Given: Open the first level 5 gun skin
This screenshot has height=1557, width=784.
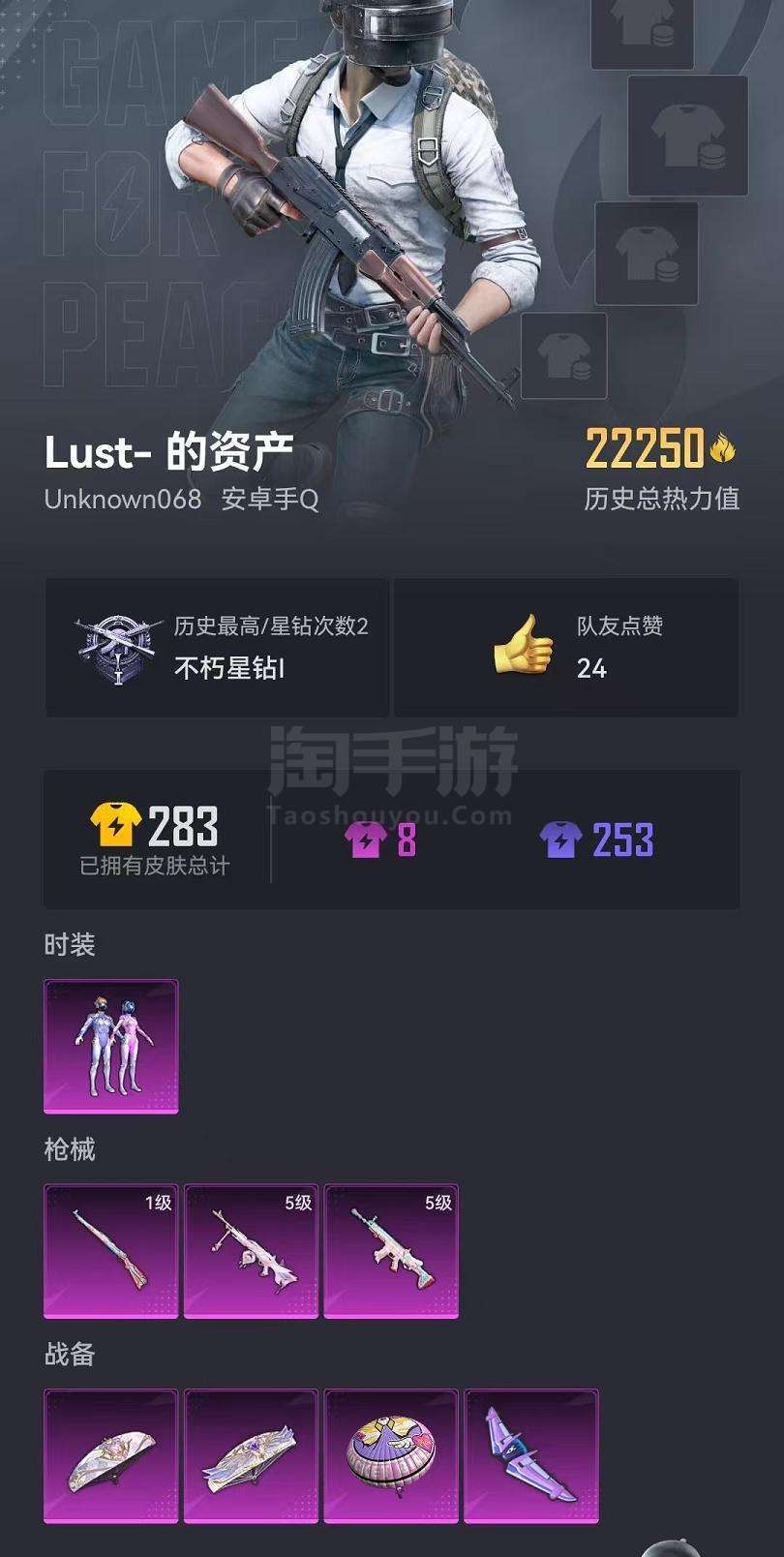Looking at the screenshot, I should (x=252, y=1251).
